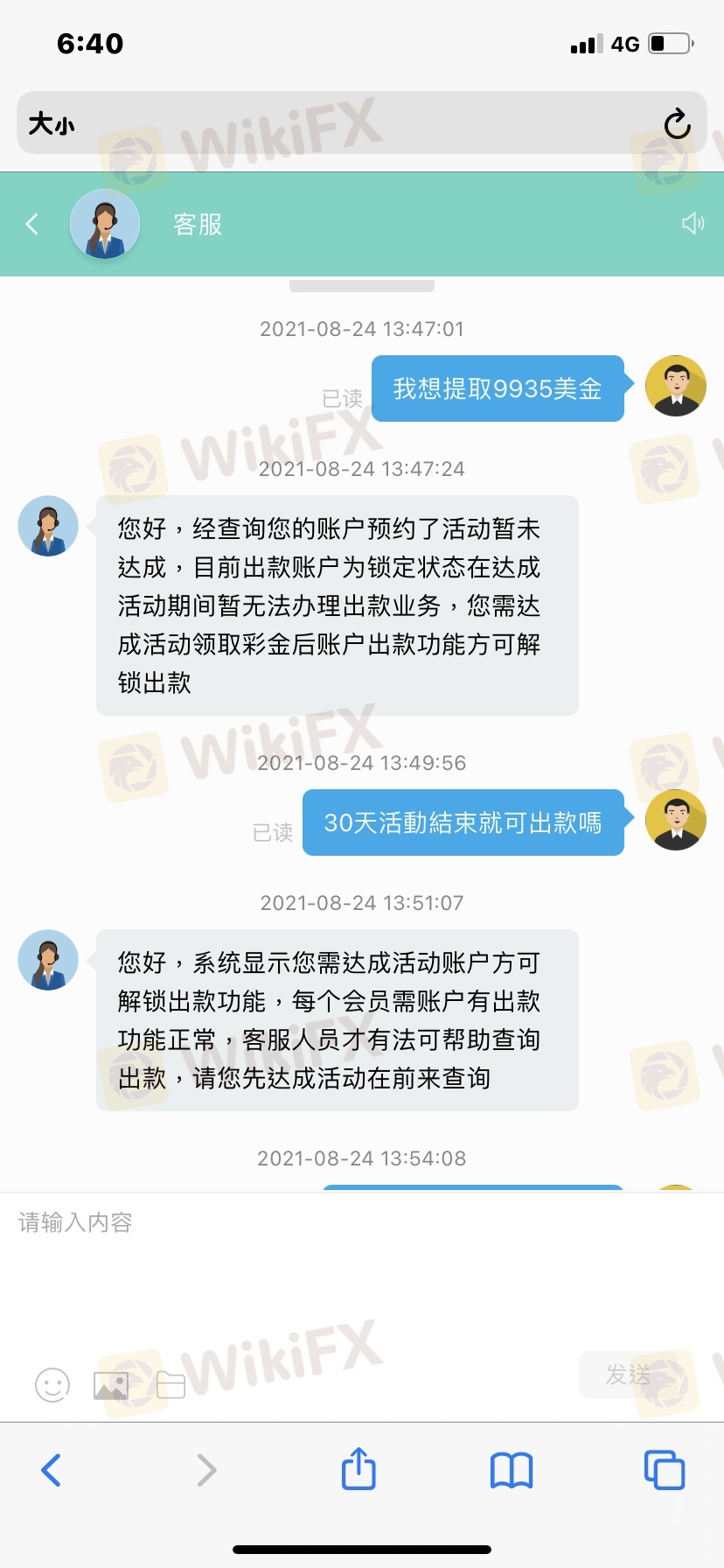The image size is (724, 1568).
Task: Attach a file using the folder icon
Action: [171, 1385]
